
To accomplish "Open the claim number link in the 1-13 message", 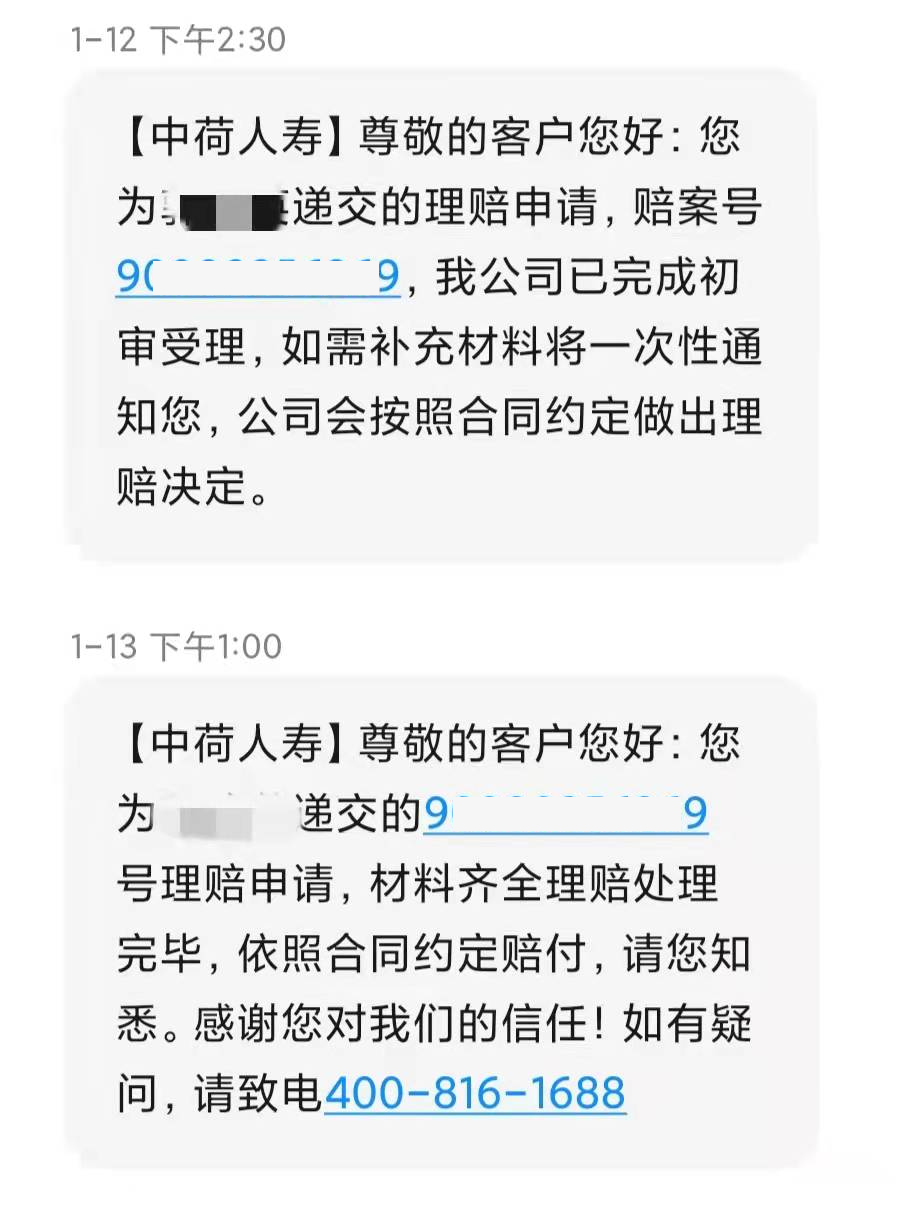I will pos(566,815).
